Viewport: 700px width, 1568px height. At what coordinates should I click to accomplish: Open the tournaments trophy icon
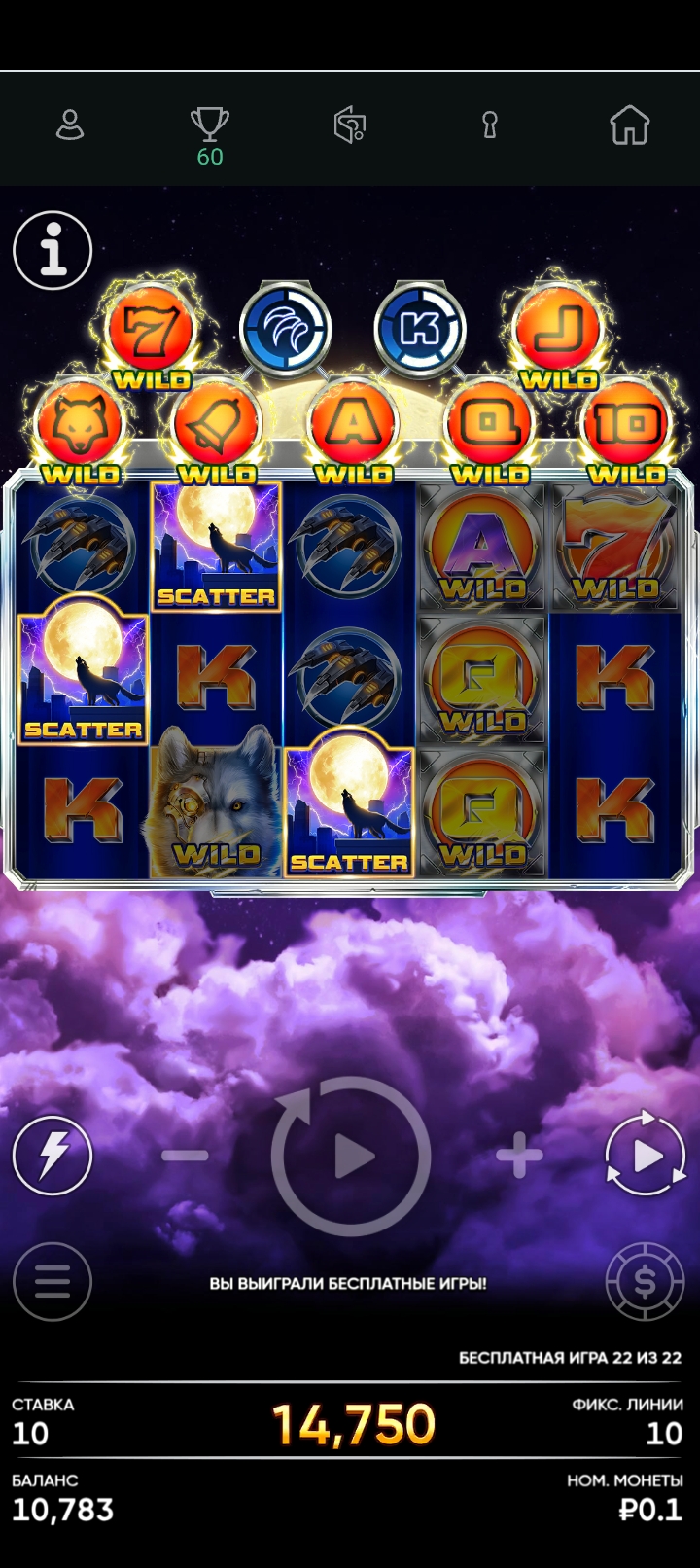(209, 125)
